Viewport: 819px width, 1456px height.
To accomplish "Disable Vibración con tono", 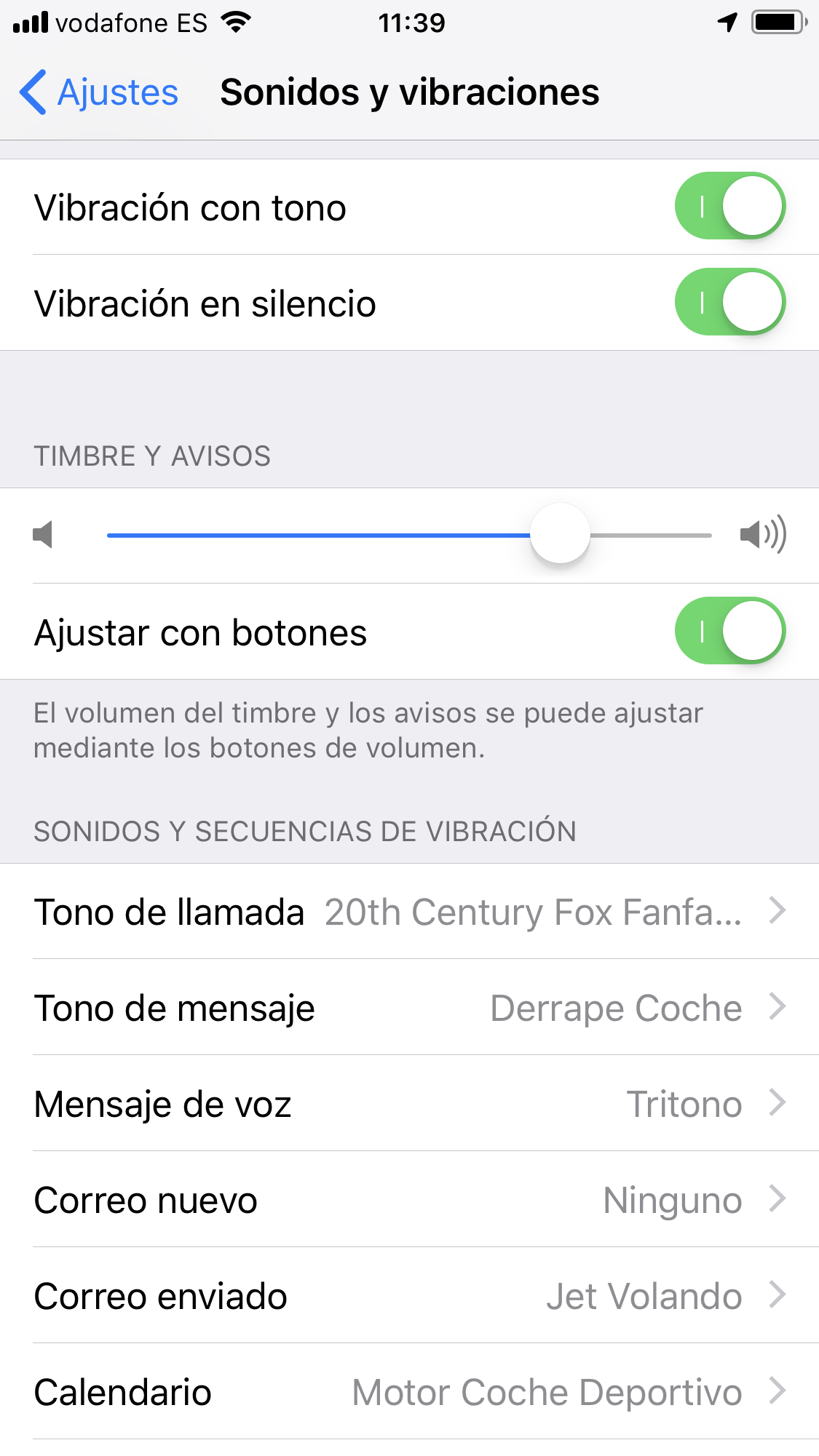I will coord(729,207).
